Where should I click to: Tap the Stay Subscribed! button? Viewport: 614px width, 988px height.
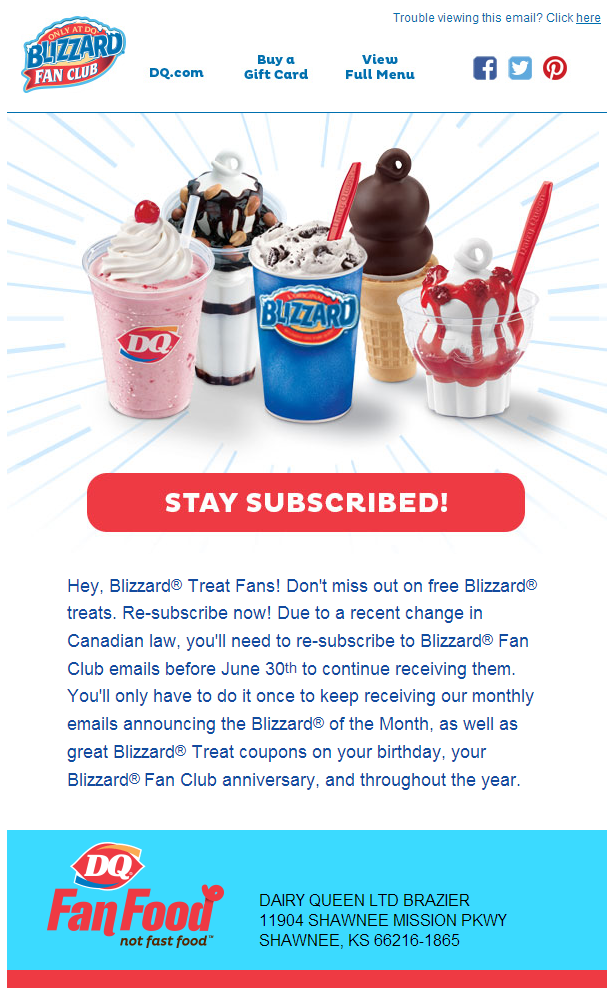(x=306, y=502)
